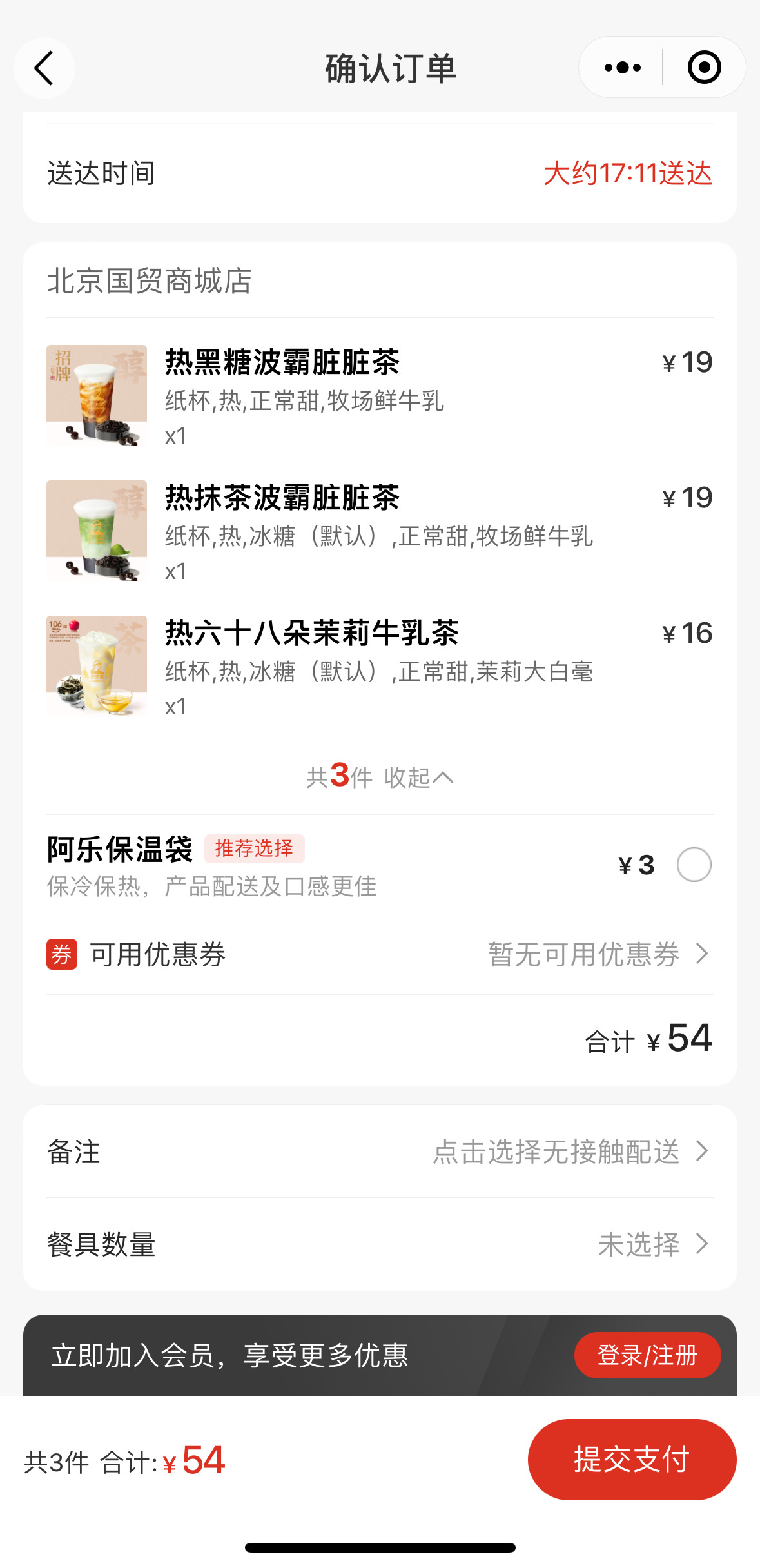Go back from the order confirmation page

pyautogui.click(x=44, y=68)
